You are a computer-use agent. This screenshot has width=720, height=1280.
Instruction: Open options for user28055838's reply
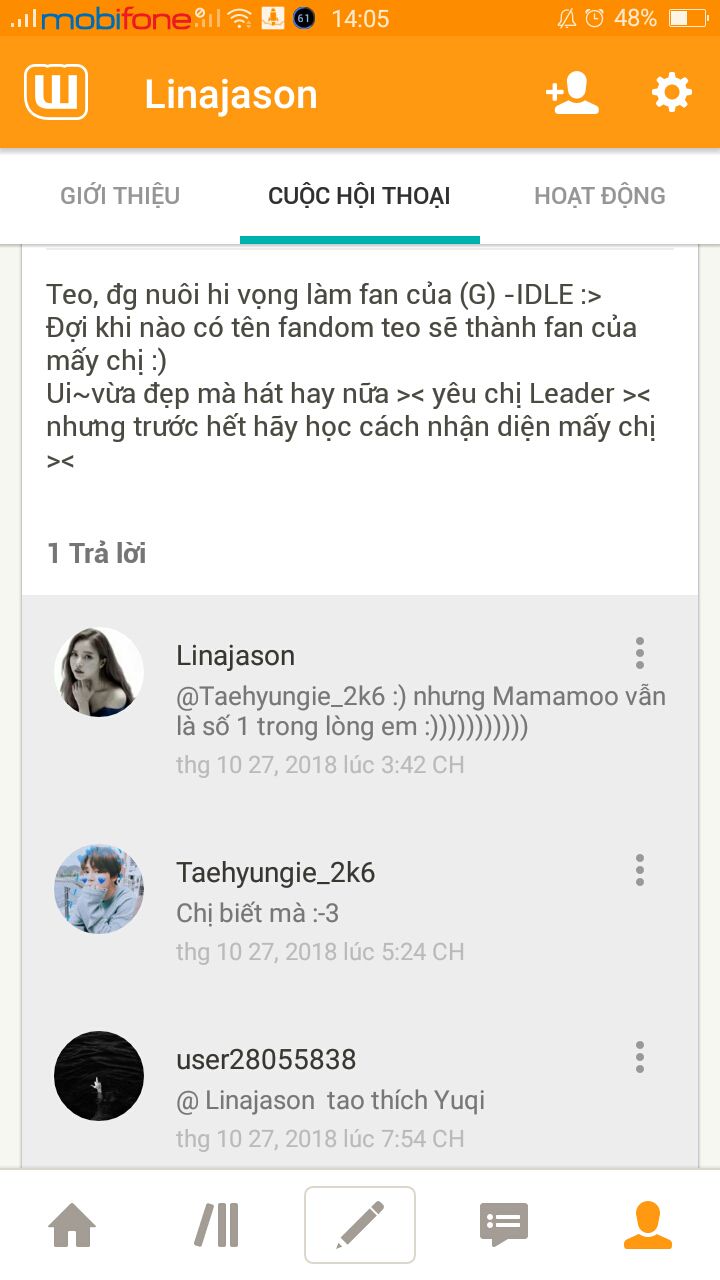coord(640,1057)
